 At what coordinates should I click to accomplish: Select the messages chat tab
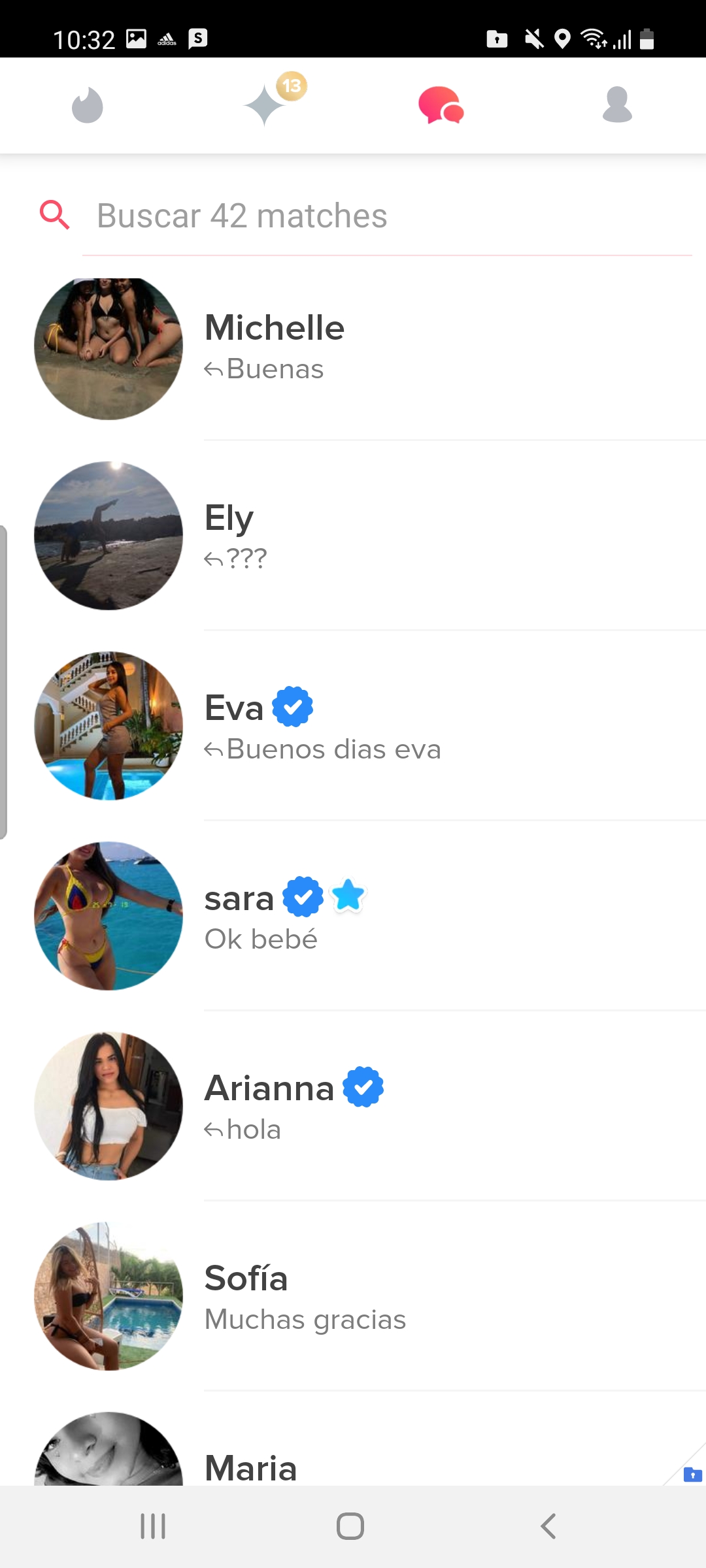click(x=441, y=105)
